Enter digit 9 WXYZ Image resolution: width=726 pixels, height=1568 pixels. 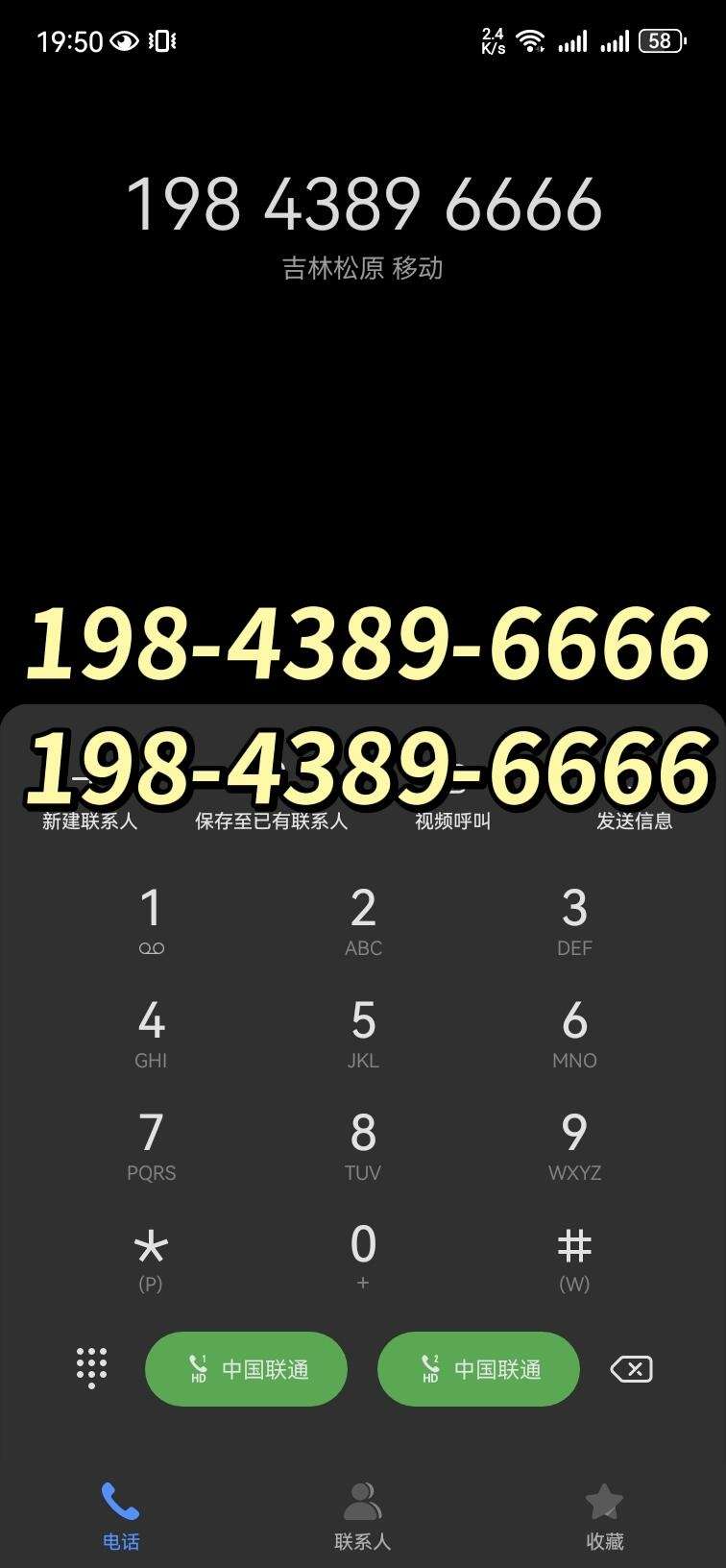(574, 1146)
